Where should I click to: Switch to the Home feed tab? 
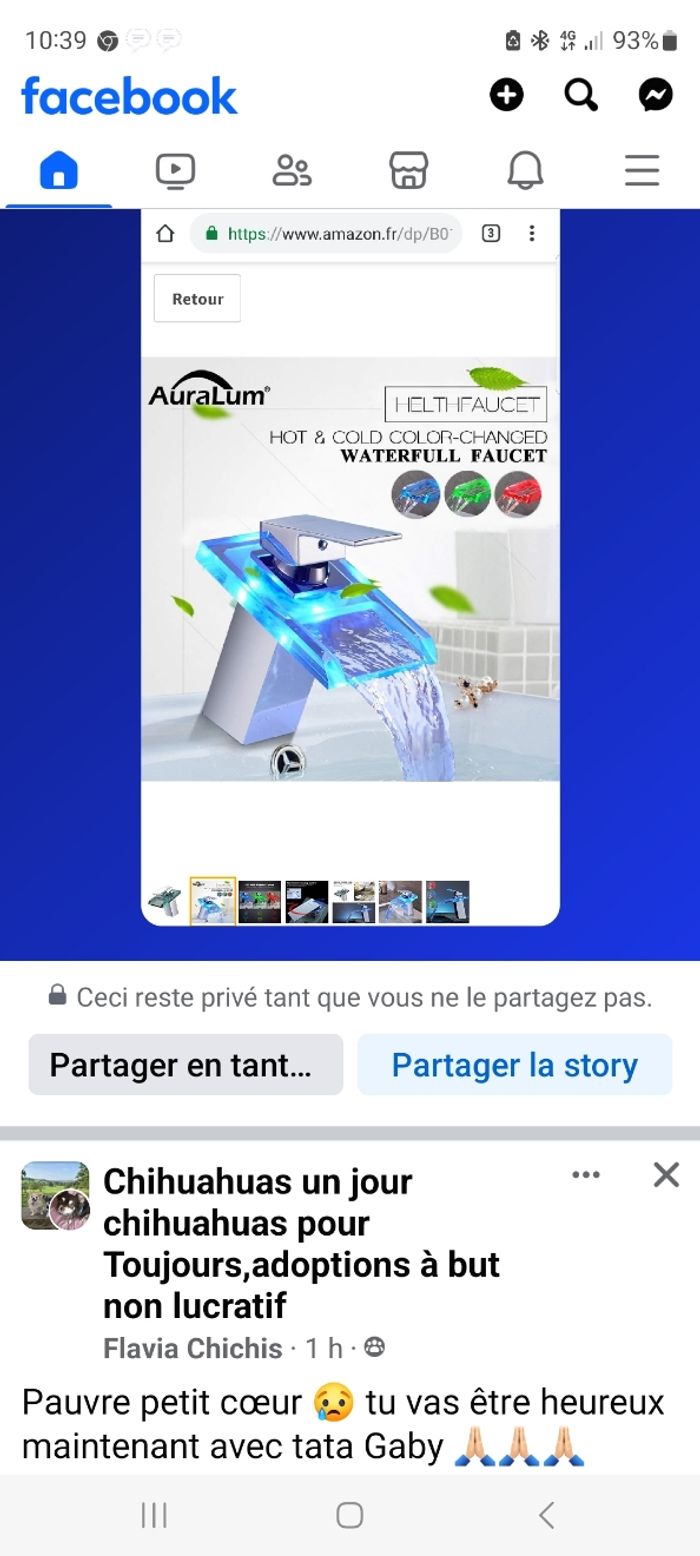pyautogui.click(x=58, y=171)
